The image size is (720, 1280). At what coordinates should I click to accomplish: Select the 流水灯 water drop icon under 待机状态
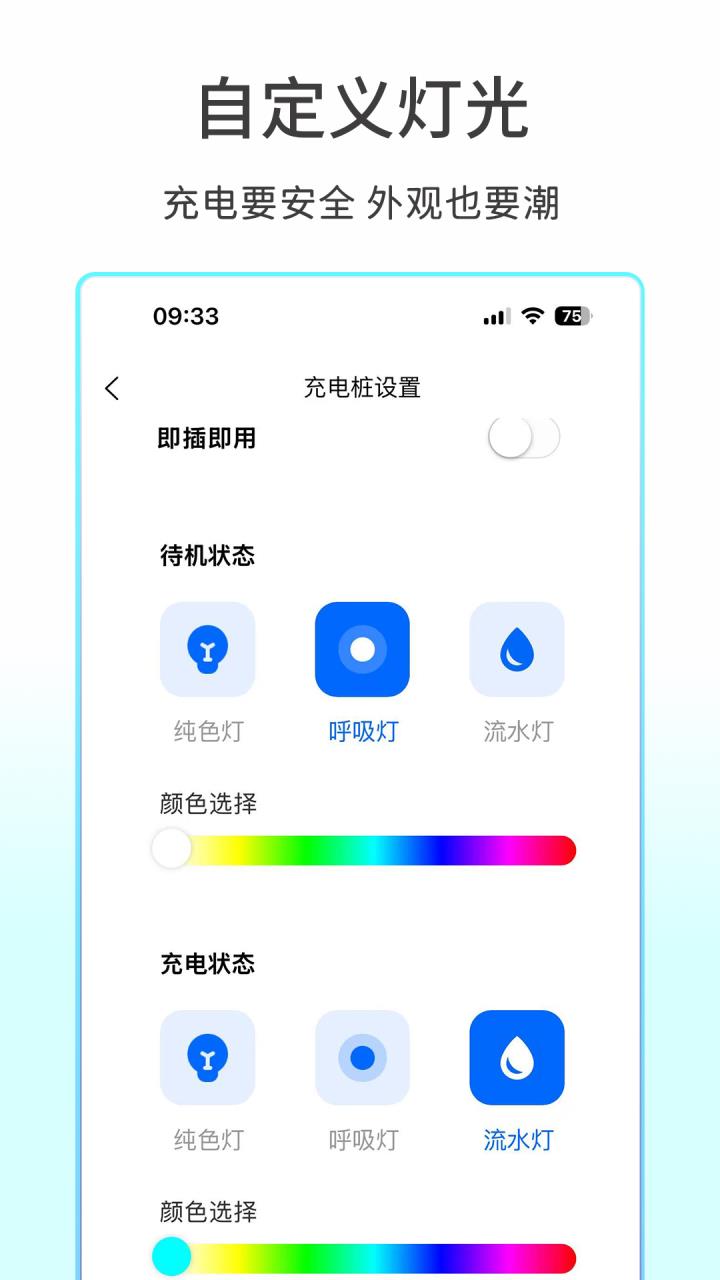(517, 649)
